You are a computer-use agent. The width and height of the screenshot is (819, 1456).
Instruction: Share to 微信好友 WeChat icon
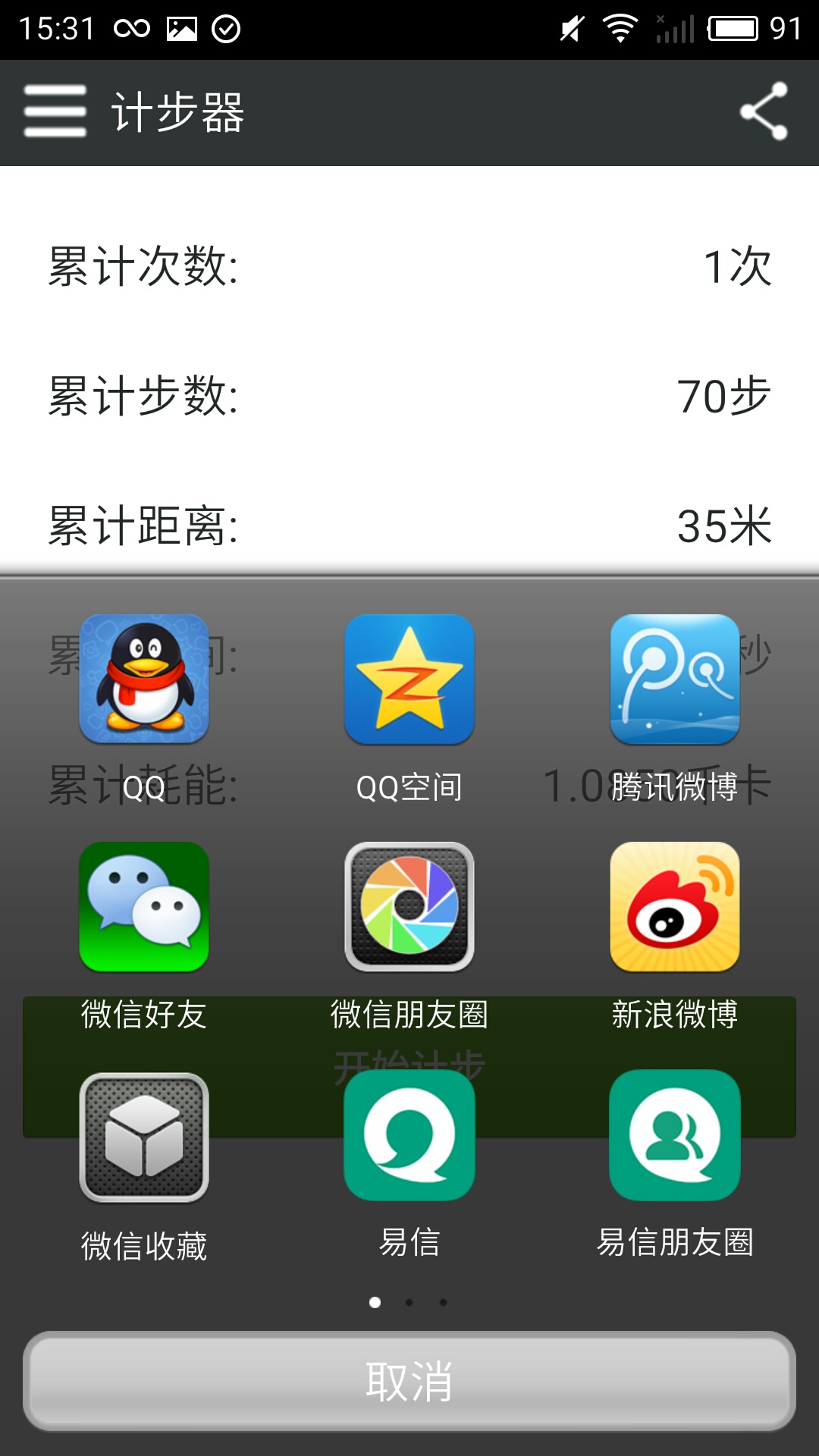144,908
